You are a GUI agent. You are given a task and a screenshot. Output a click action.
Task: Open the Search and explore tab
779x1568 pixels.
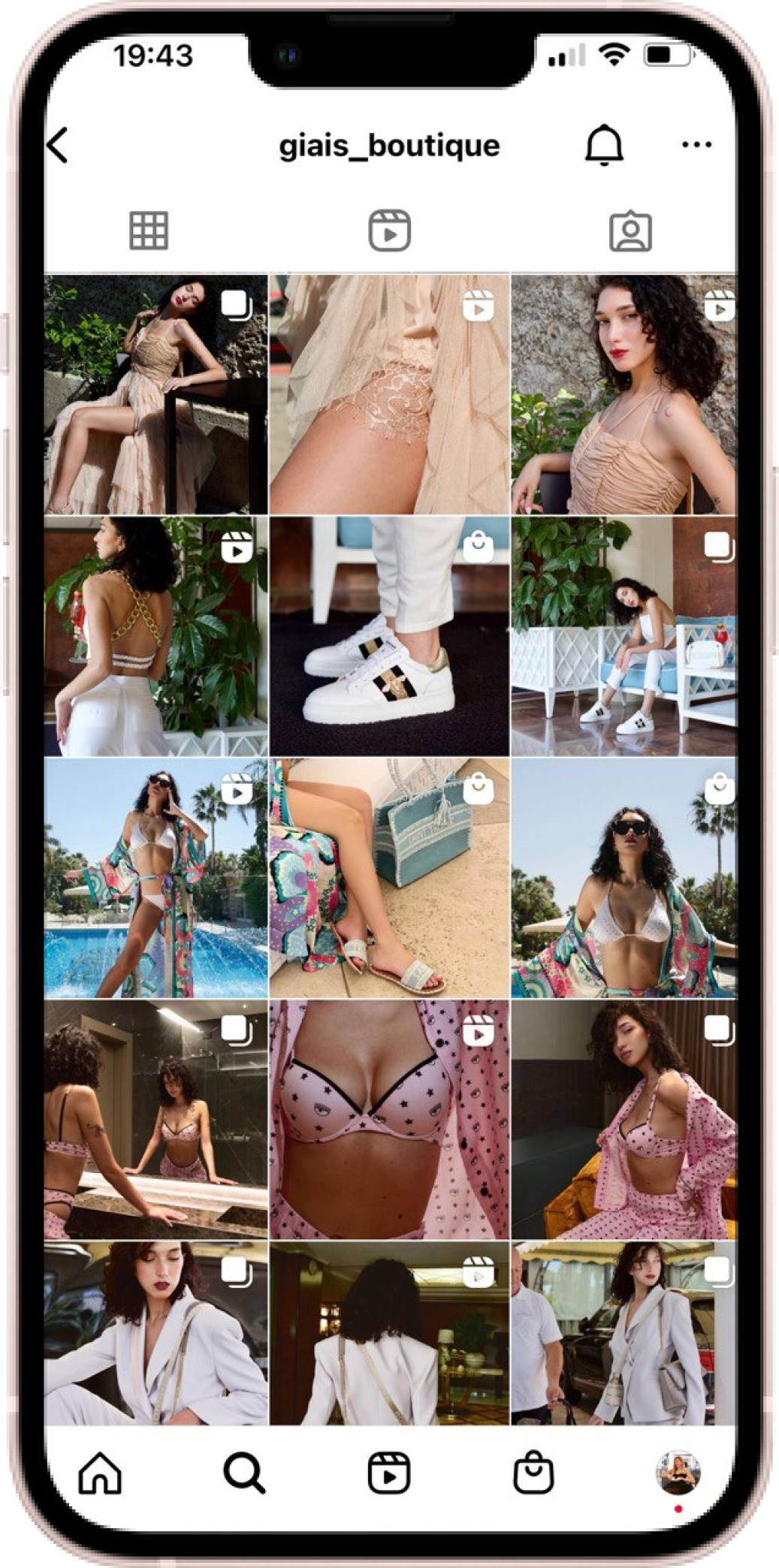click(x=244, y=1473)
